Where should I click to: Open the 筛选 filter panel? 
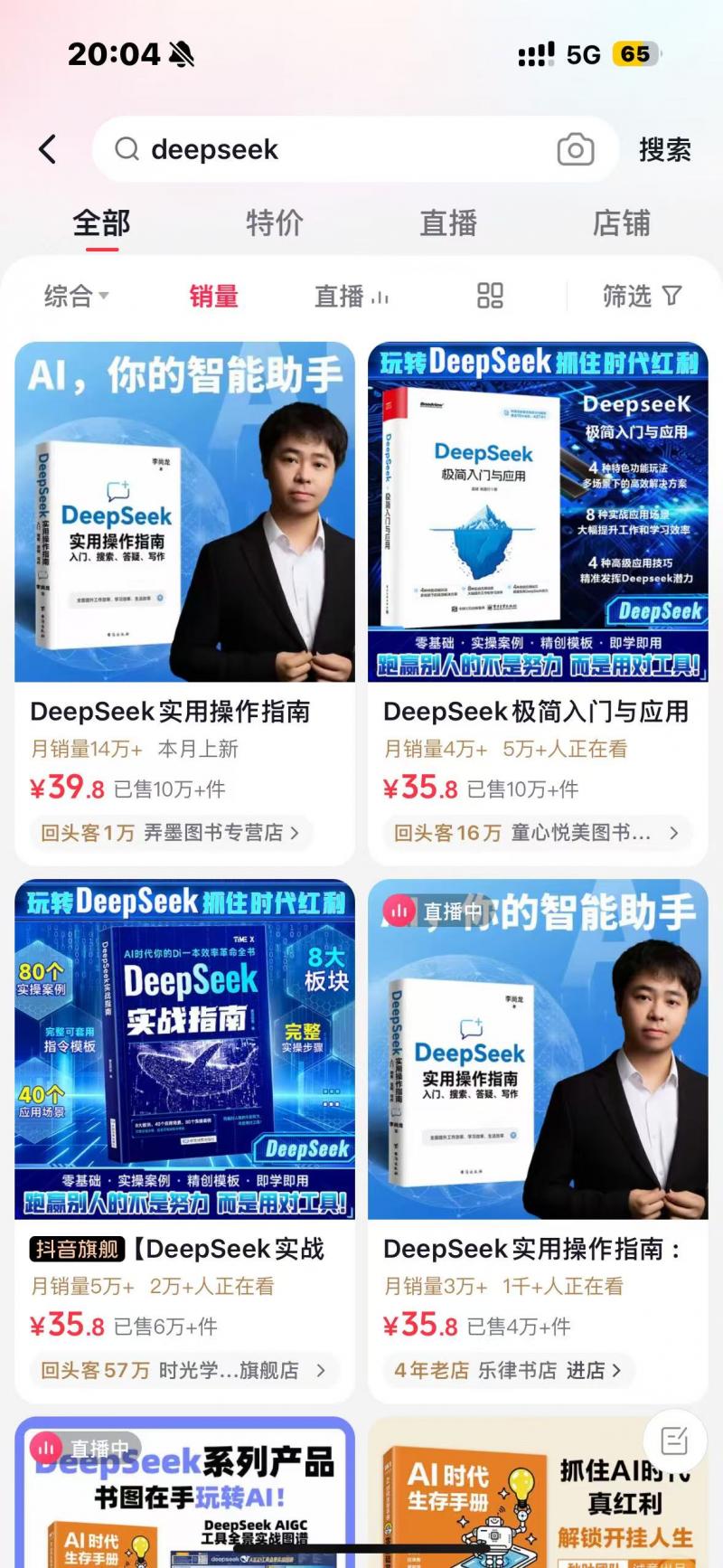642,296
